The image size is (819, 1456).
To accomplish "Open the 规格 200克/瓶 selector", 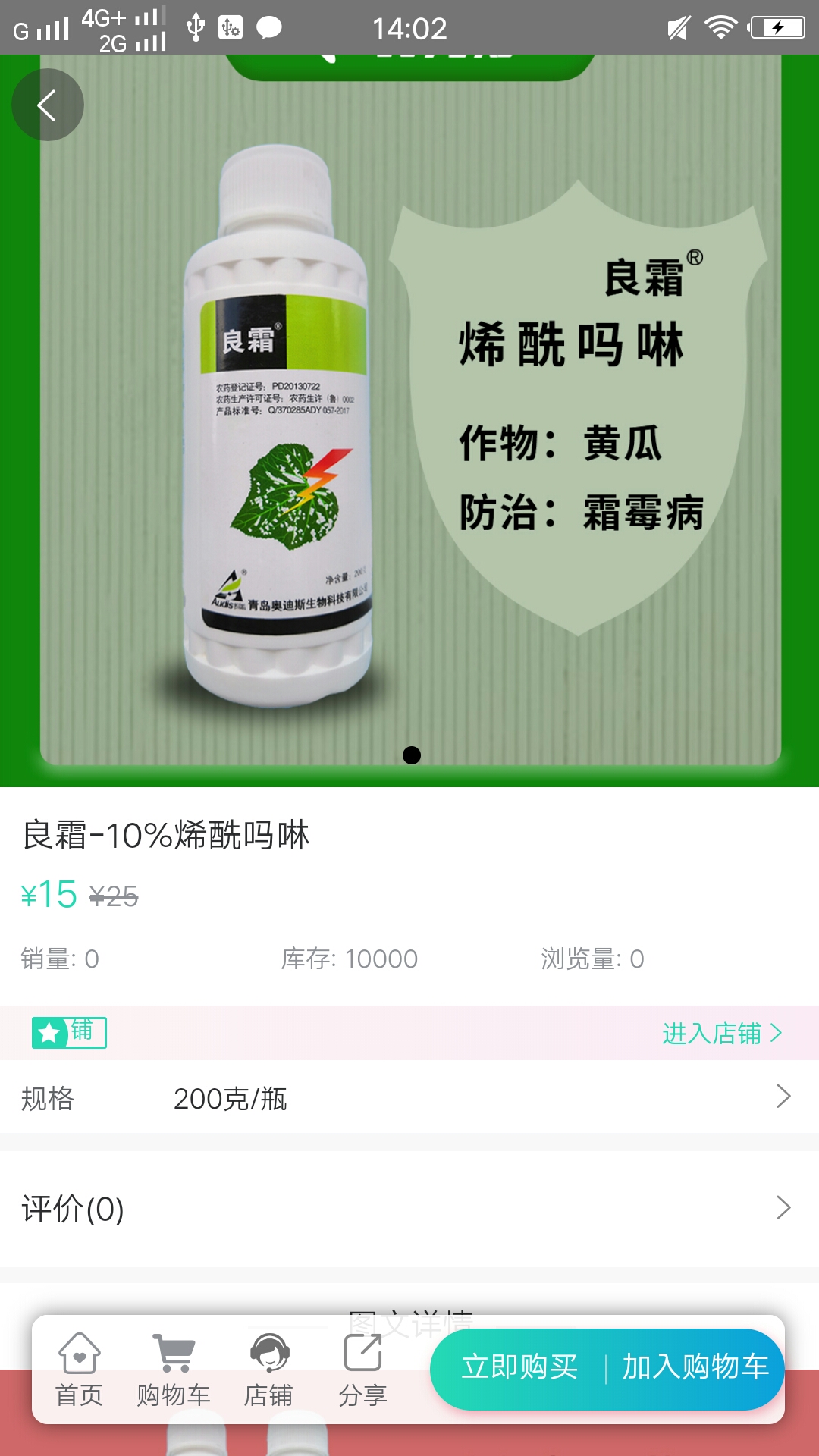I will pyautogui.click(x=409, y=1097).
